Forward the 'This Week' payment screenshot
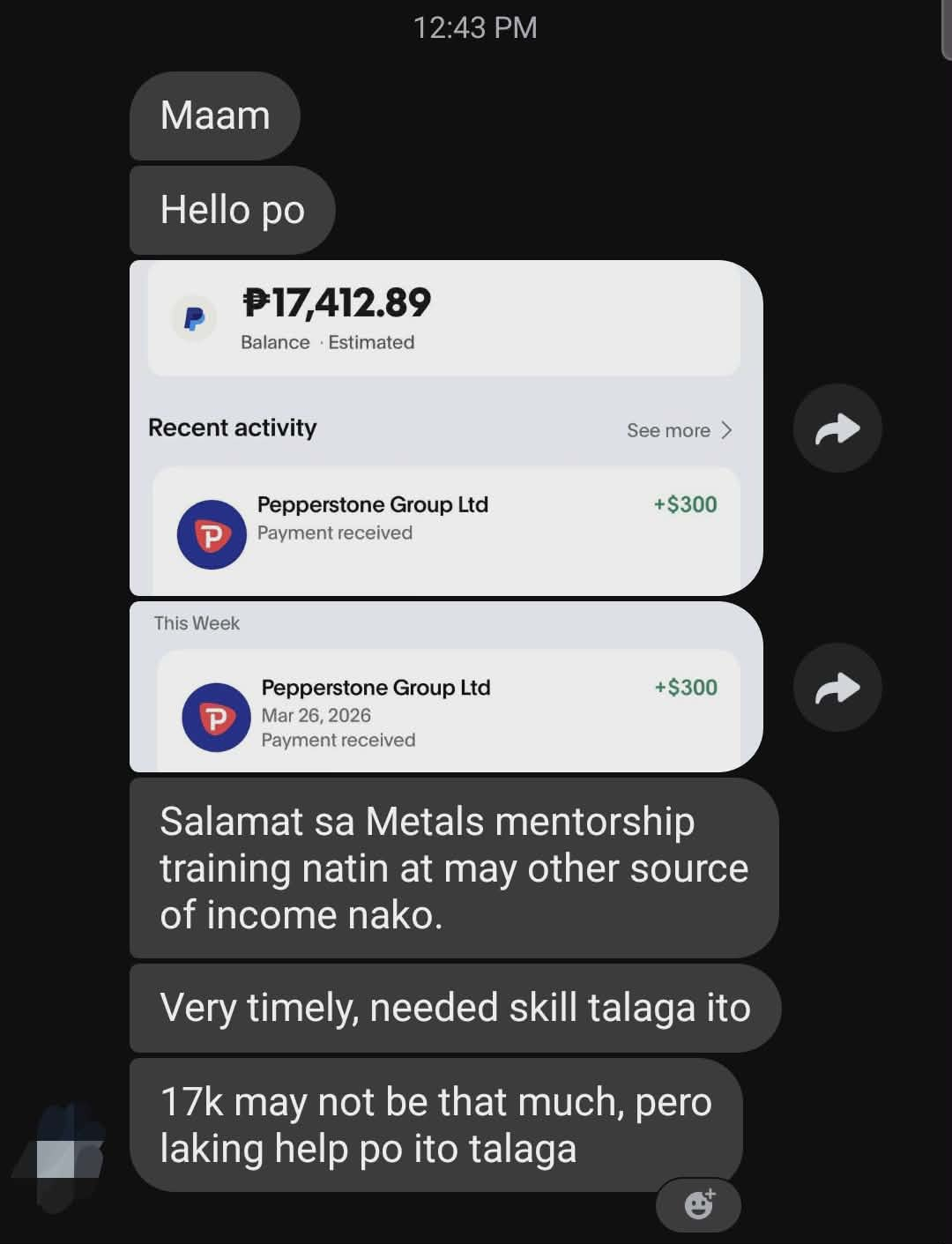952x1244 pixels. [837, 688]
